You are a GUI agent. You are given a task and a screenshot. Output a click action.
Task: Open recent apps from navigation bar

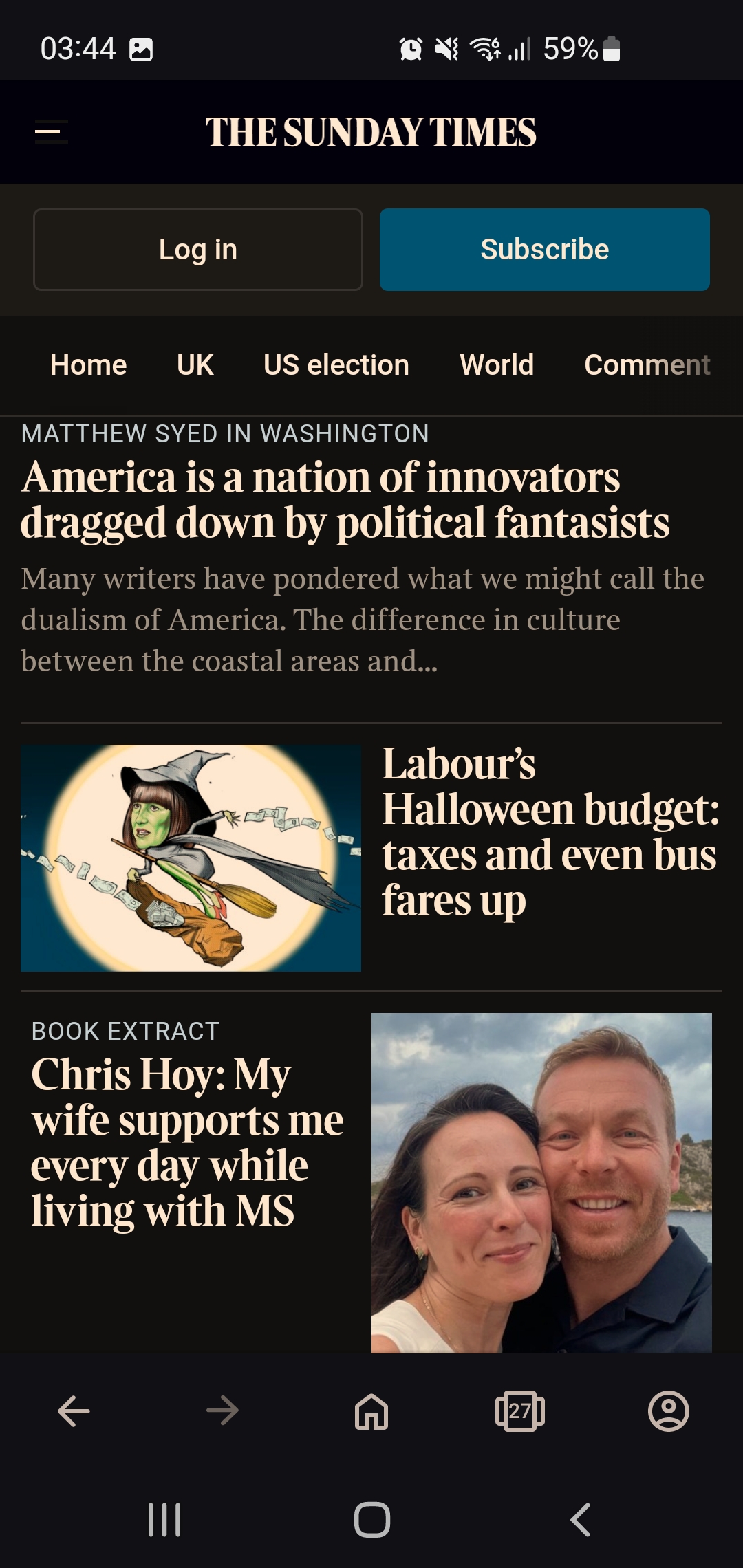click(164, 1520)
